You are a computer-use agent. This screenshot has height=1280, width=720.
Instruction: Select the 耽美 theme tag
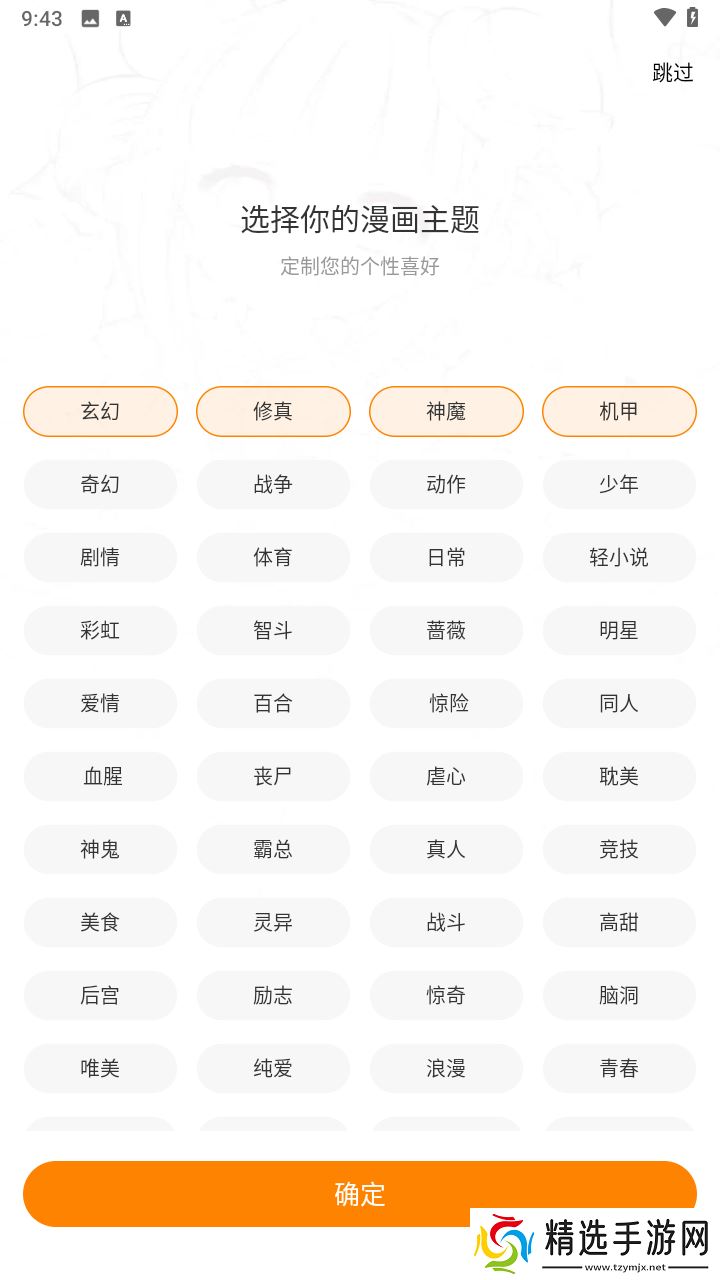619,776
